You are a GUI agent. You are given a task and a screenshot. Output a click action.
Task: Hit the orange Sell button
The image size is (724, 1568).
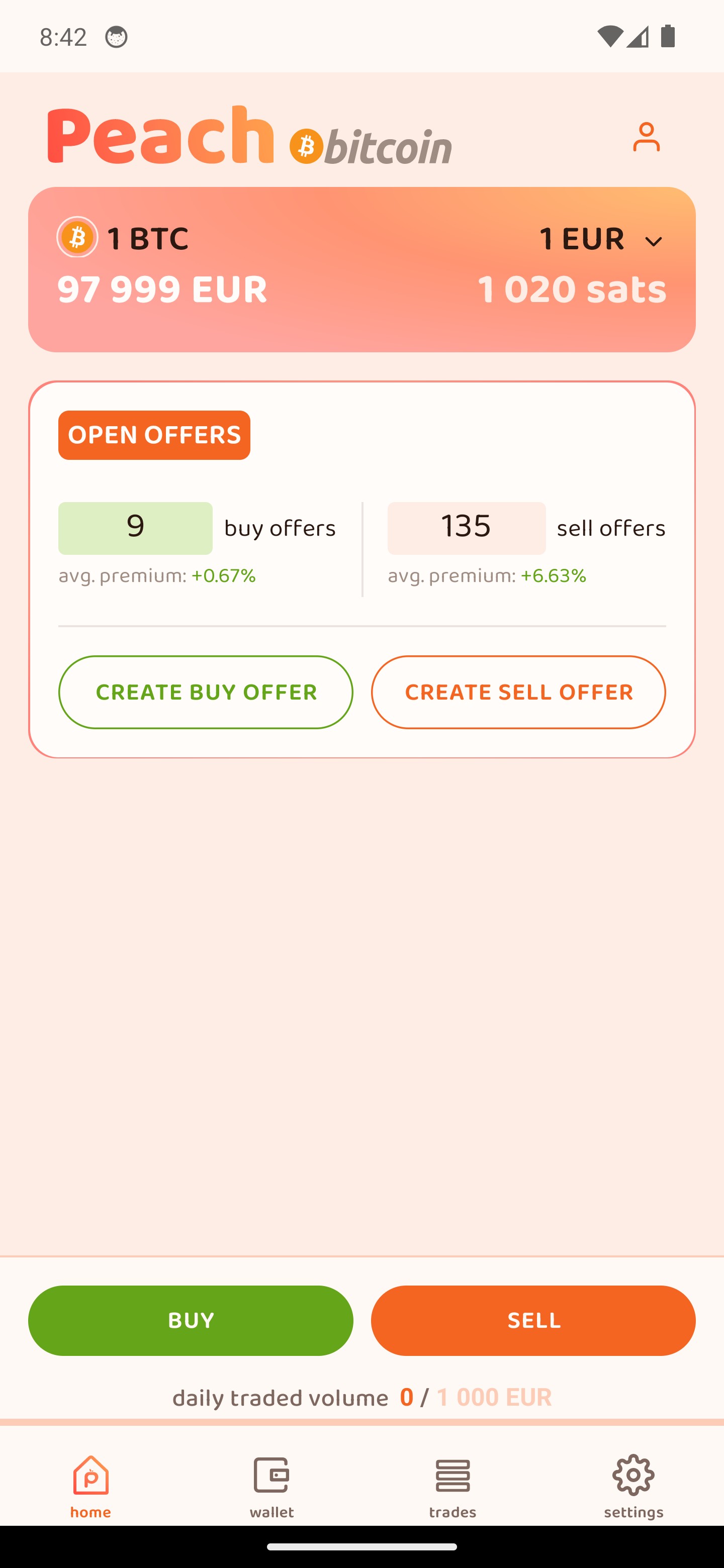tap(533, 1320)
